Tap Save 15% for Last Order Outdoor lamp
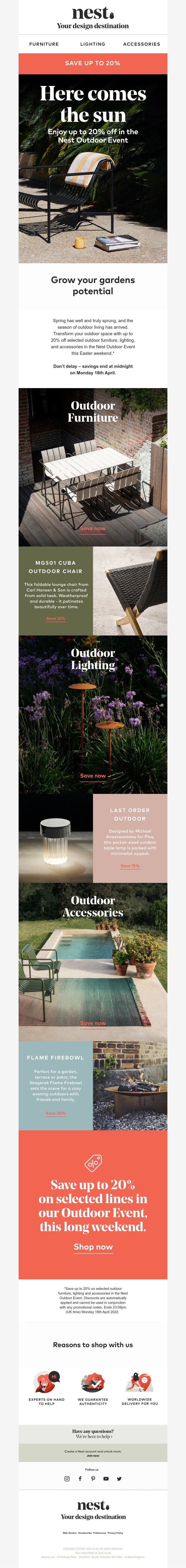This screenshot has width=186, height=1568. (130, 866)
